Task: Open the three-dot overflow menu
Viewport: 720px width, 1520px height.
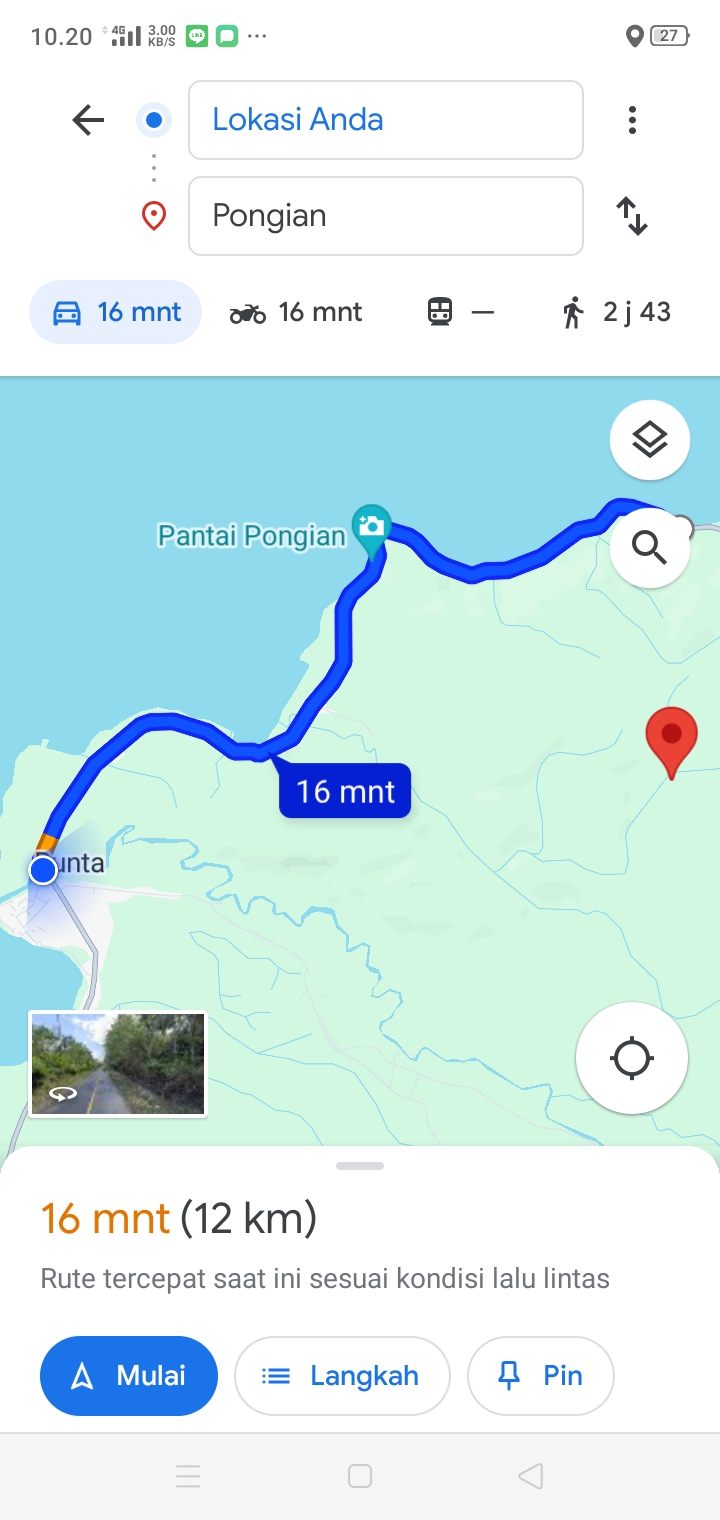Action: coord(632,121)
